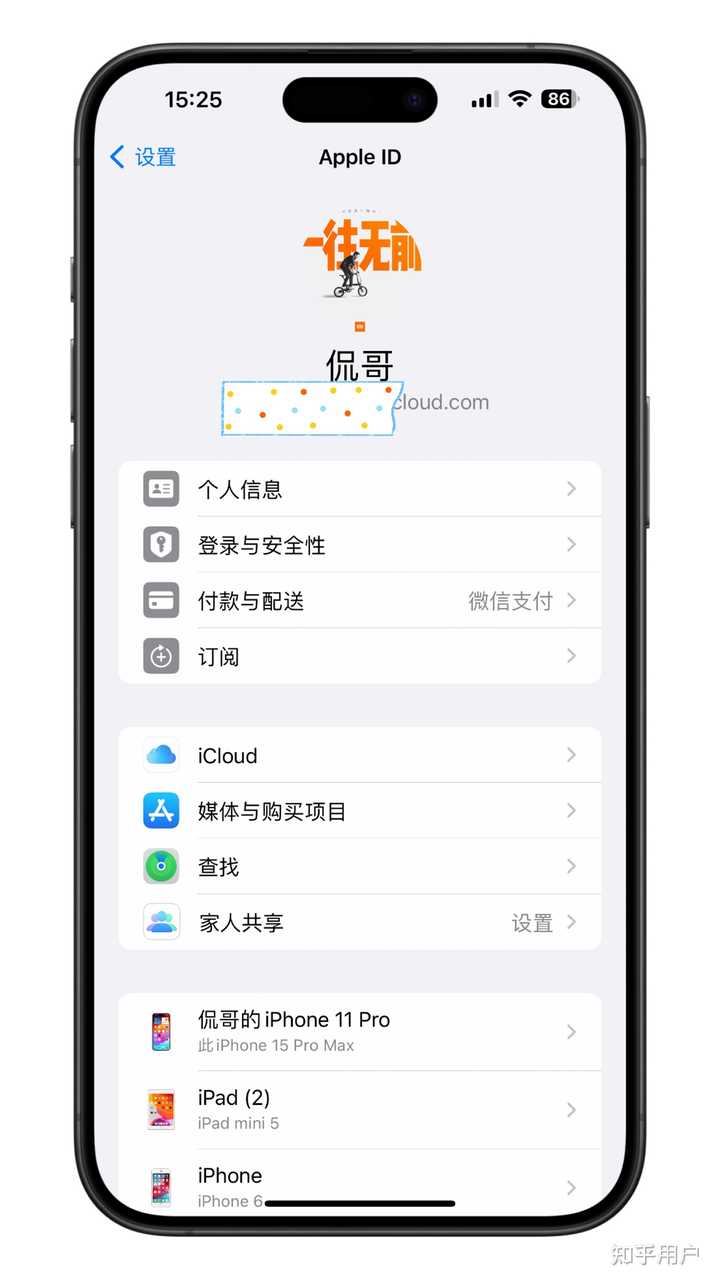Screen dimensions: 720x1280
Task: Open 付款与配送 row
Action: point(360,601)
